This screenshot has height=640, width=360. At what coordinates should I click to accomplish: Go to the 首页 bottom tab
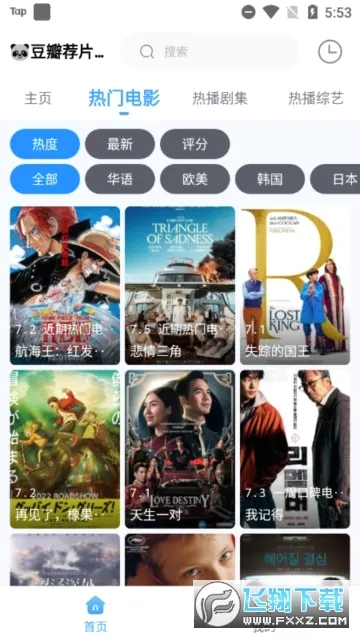(x=96, y=613)
